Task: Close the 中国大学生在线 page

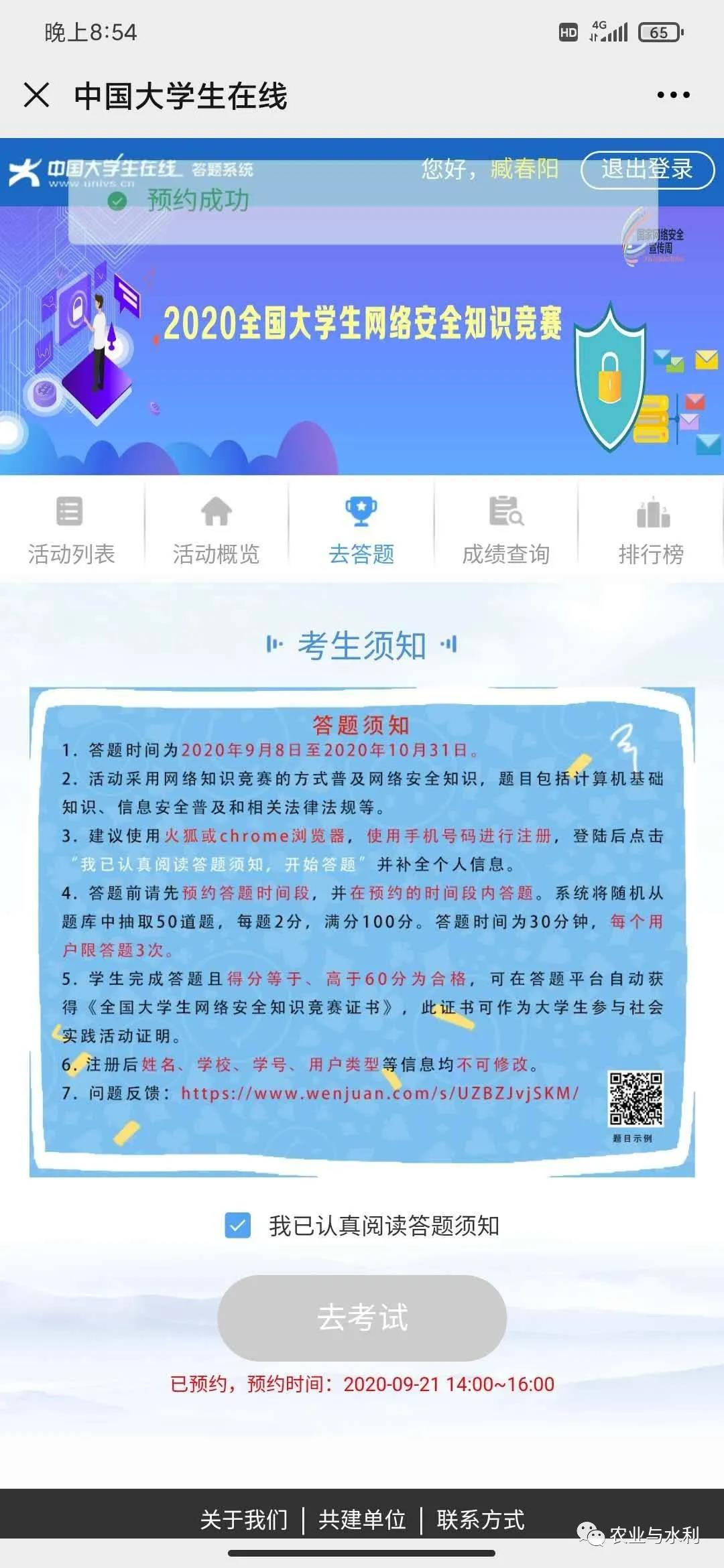Action: (x=36, y=95)
